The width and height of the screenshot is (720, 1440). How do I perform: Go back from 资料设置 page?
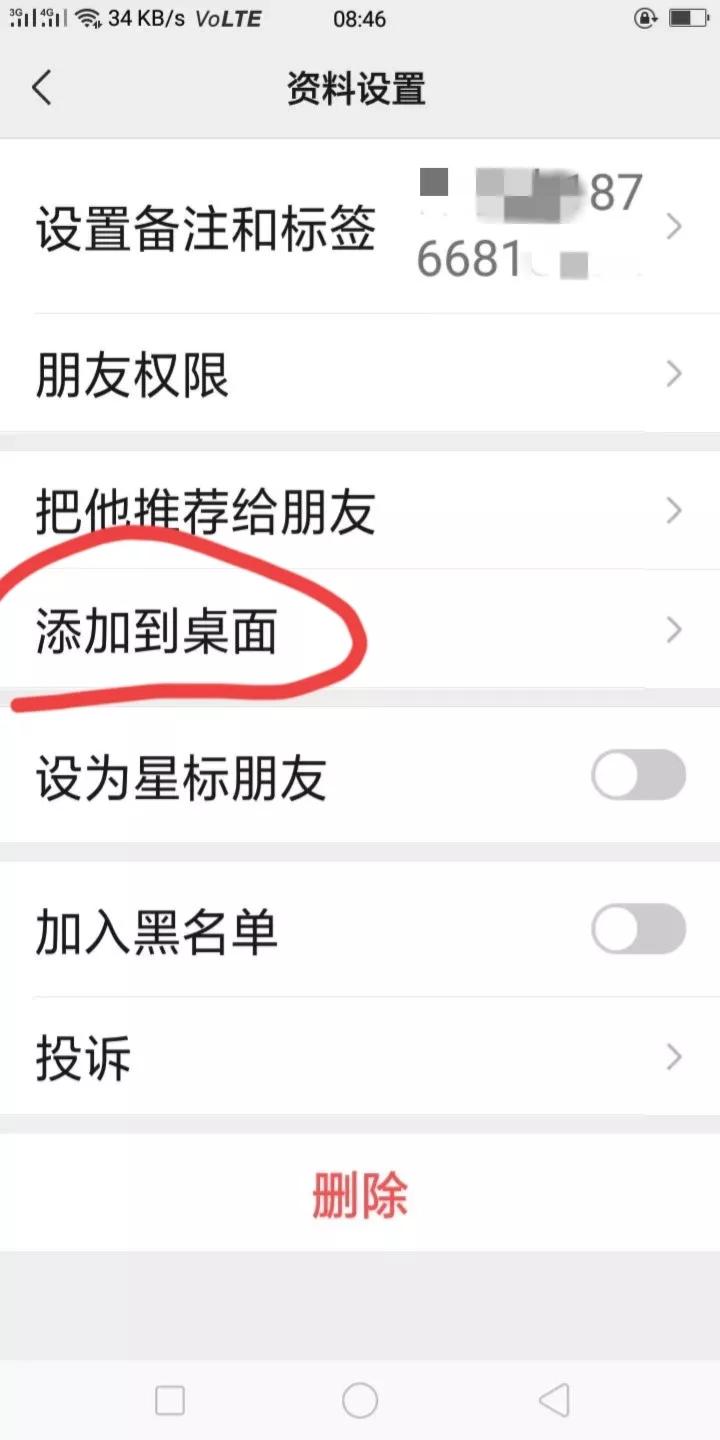[42, 88]
